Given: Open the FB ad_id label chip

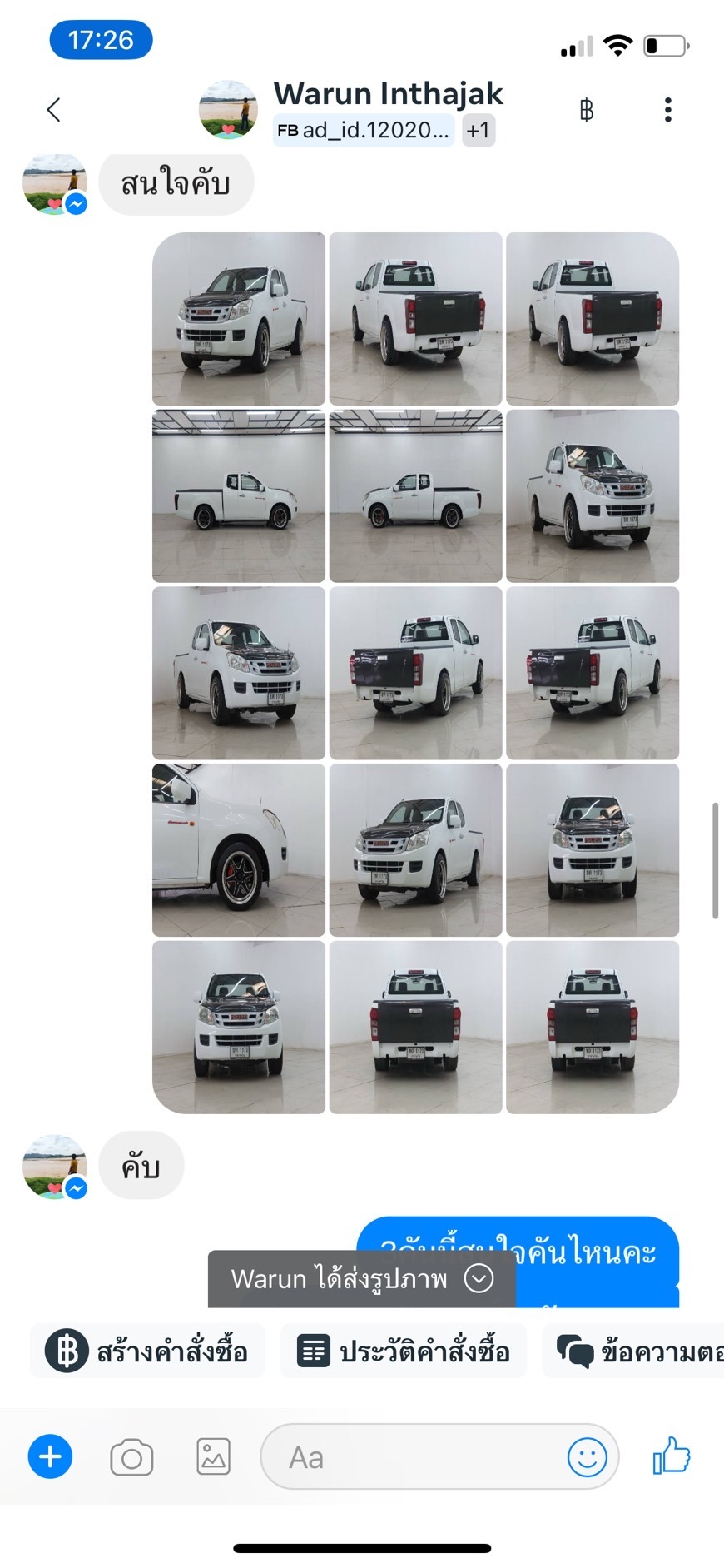Looking at the screenshot, I should tap(364, 130).
